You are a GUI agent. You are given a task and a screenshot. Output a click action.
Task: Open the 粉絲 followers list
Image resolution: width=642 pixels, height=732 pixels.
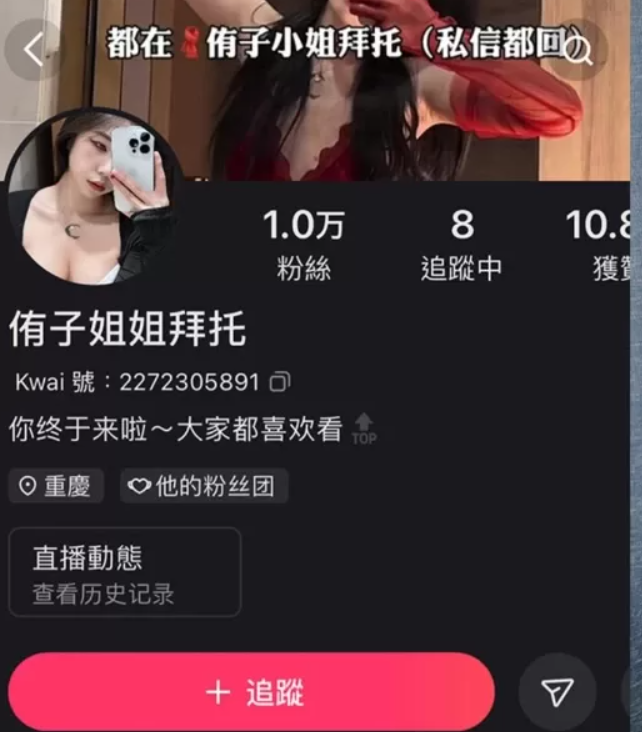(303, 245)
